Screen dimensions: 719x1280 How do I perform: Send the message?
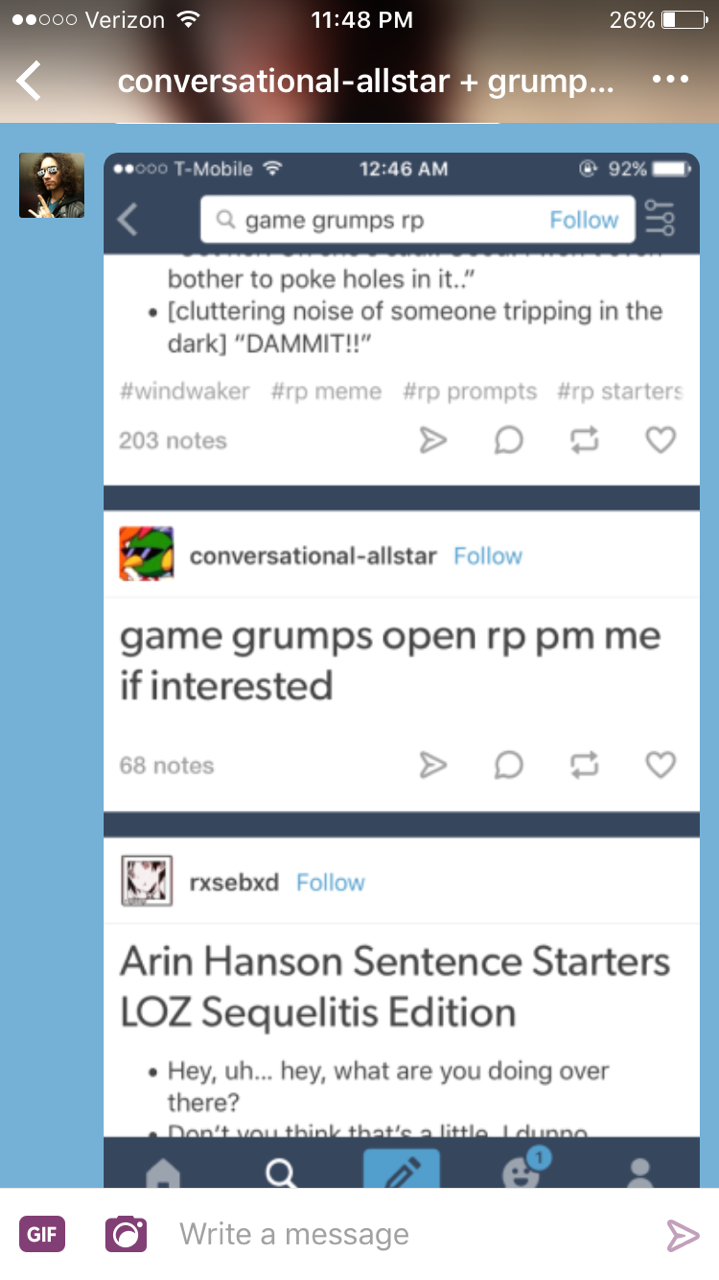tap(682, 1235)
